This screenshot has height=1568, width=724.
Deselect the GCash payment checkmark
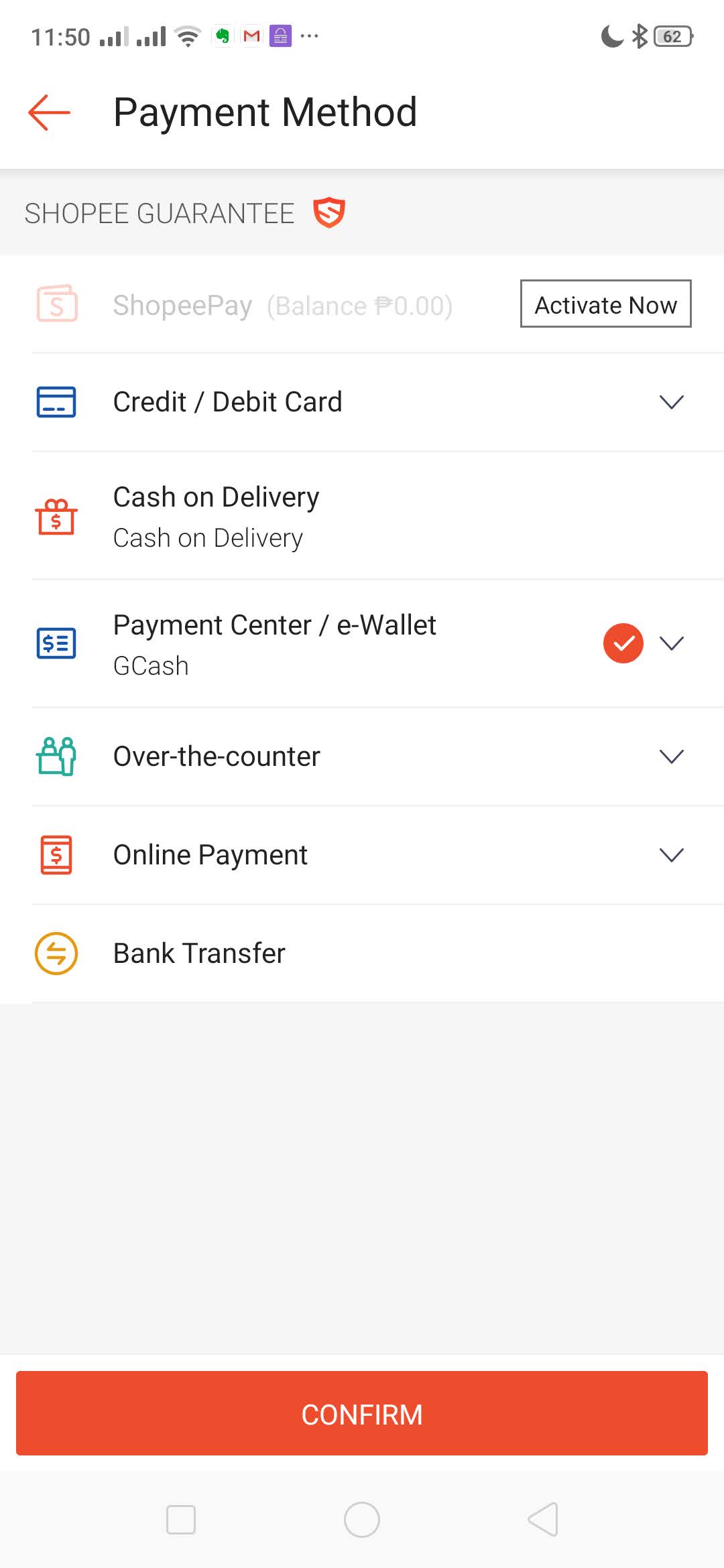pyautogui.click(x=623, y=643)
